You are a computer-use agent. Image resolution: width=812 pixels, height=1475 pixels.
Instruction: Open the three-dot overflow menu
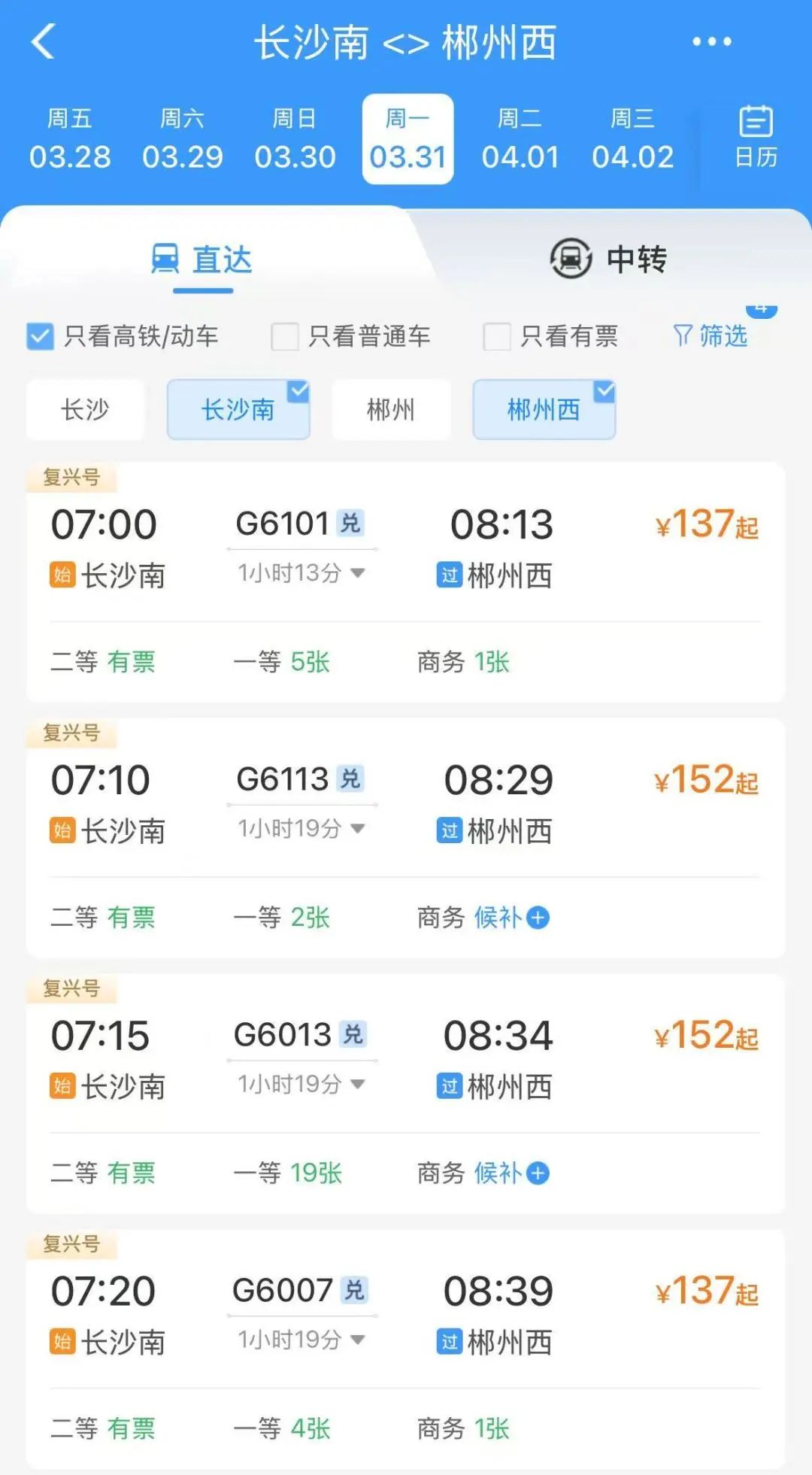[711, 41]
